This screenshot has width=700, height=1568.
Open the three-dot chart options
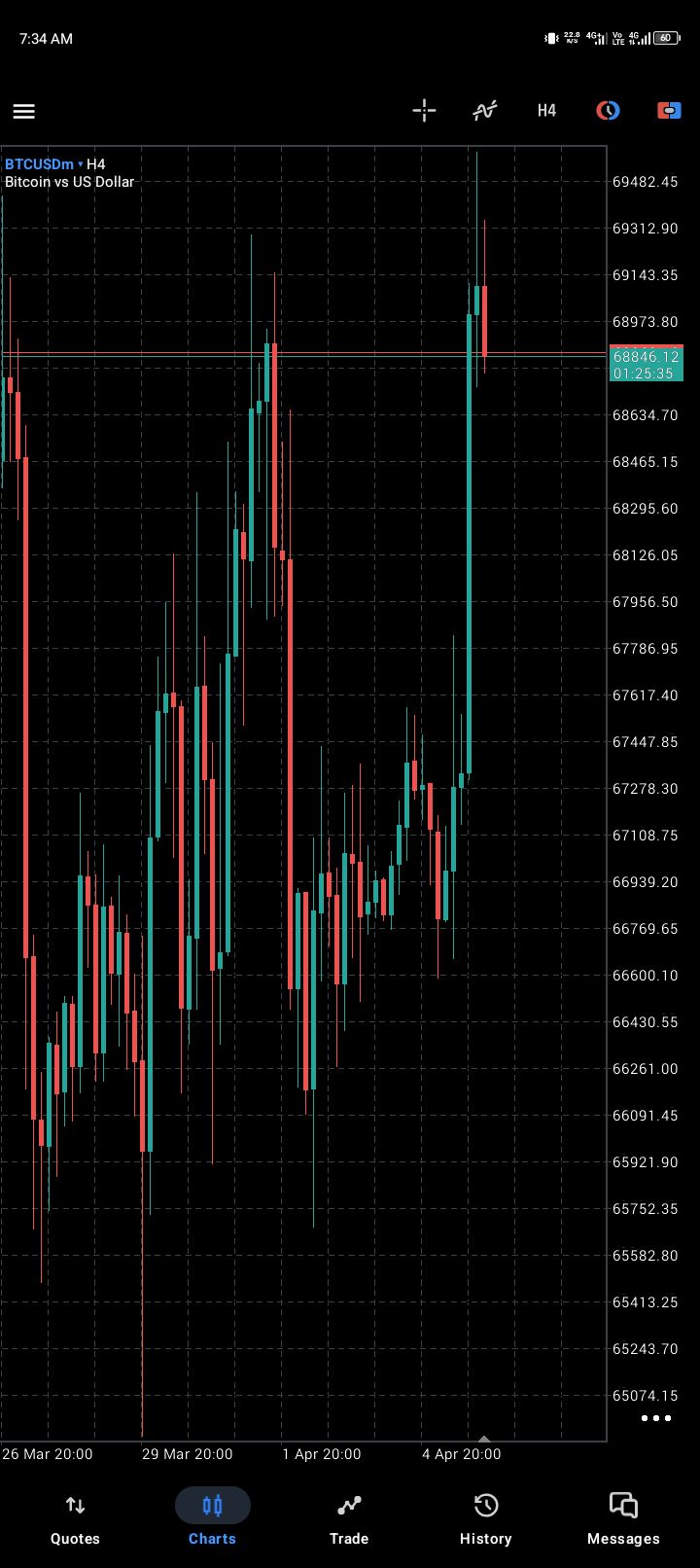[x=656, y=1418]
